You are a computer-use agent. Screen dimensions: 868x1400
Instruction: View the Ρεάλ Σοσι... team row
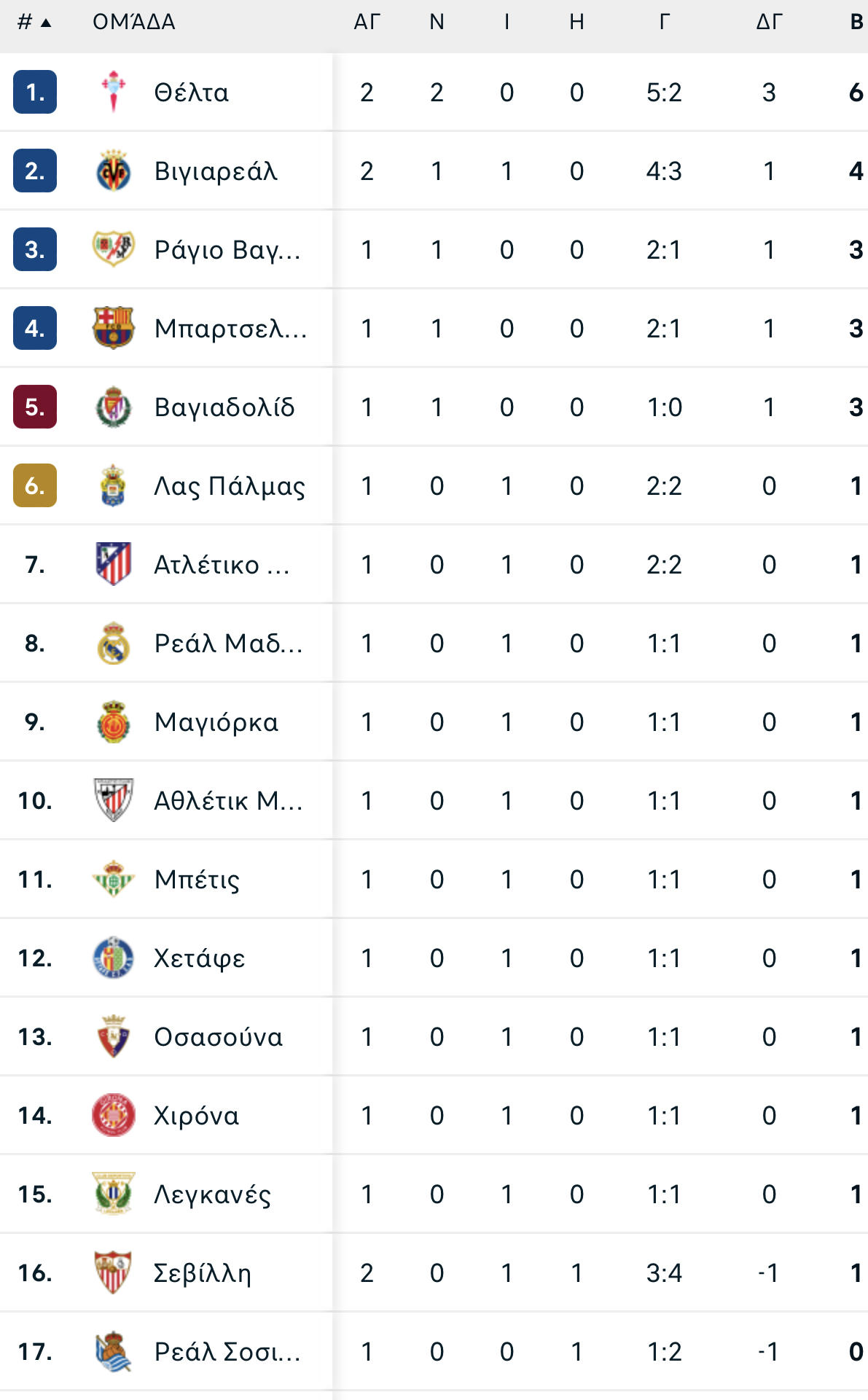(x=434, y=1352)
